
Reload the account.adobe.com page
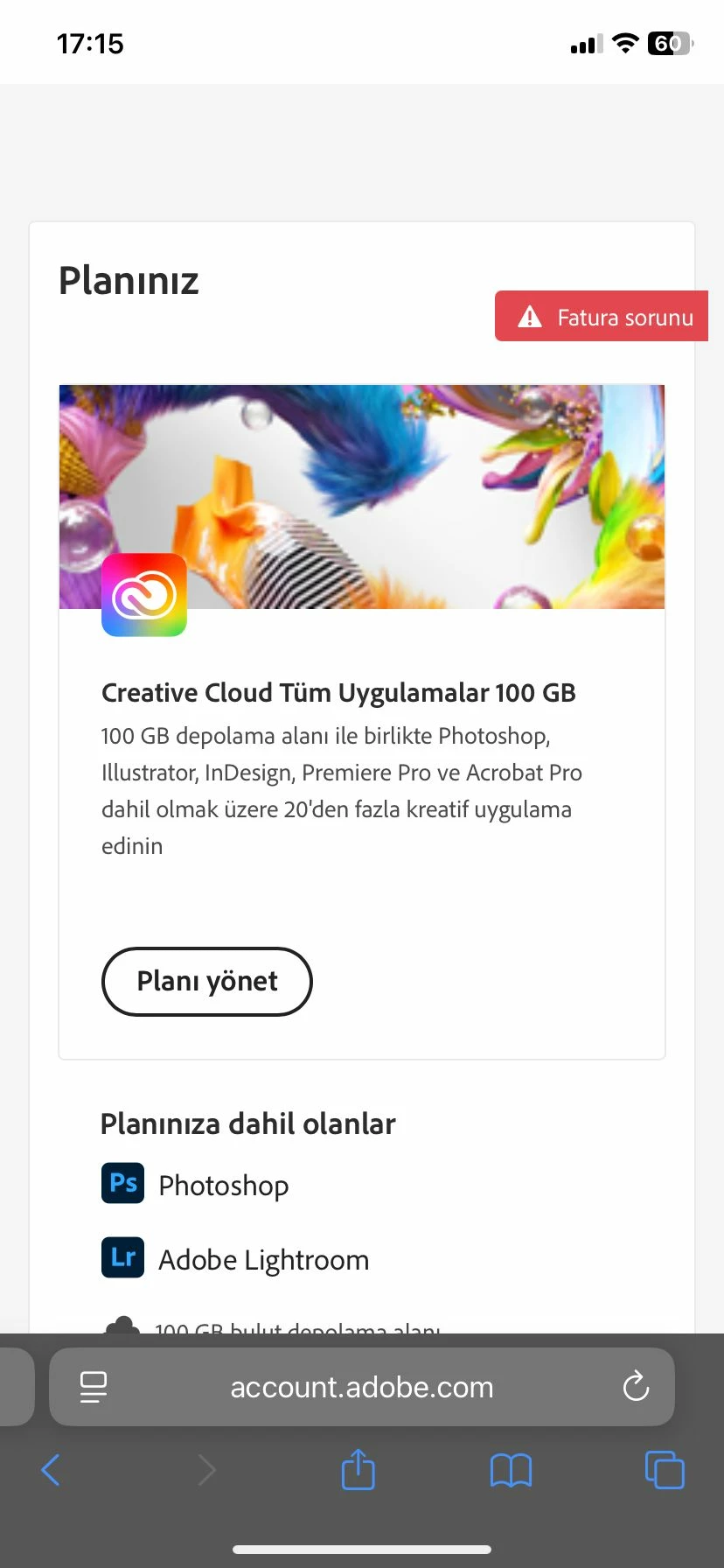(636, 1387)
